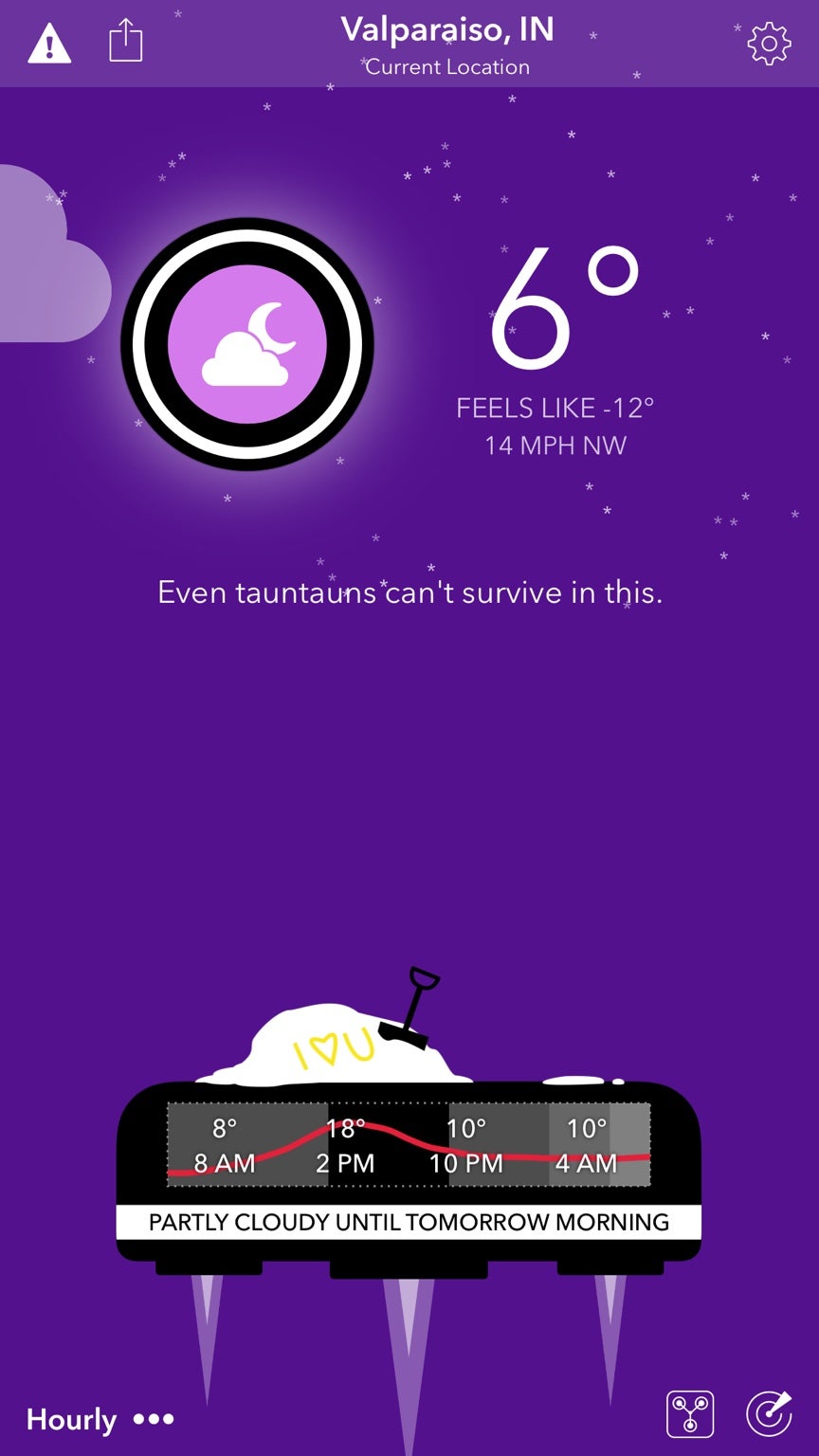Open the data sources icon beside radar
The image size is (819, 1456).
tap(690, 1415)
